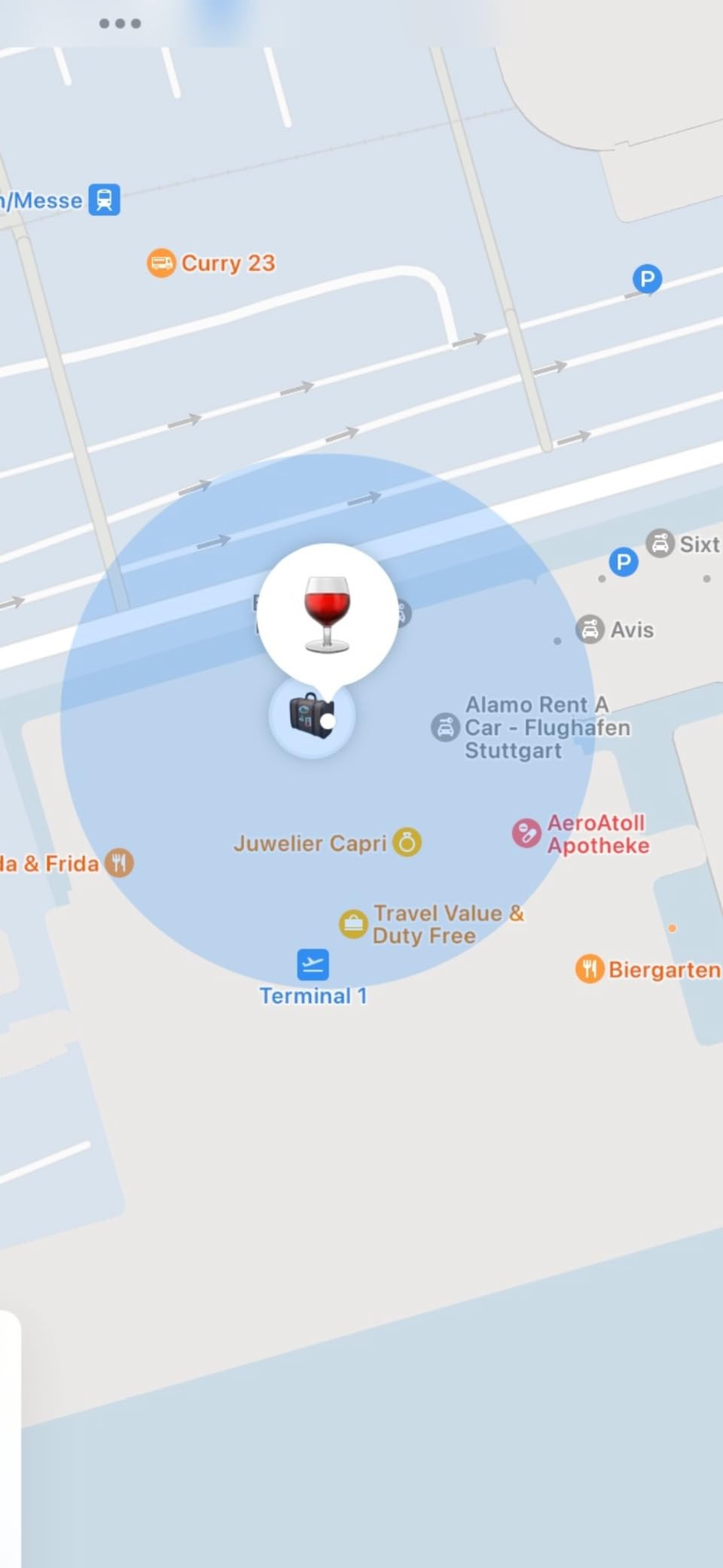
Task: Tap the wine glass item pin
Action: coord(327,613)
